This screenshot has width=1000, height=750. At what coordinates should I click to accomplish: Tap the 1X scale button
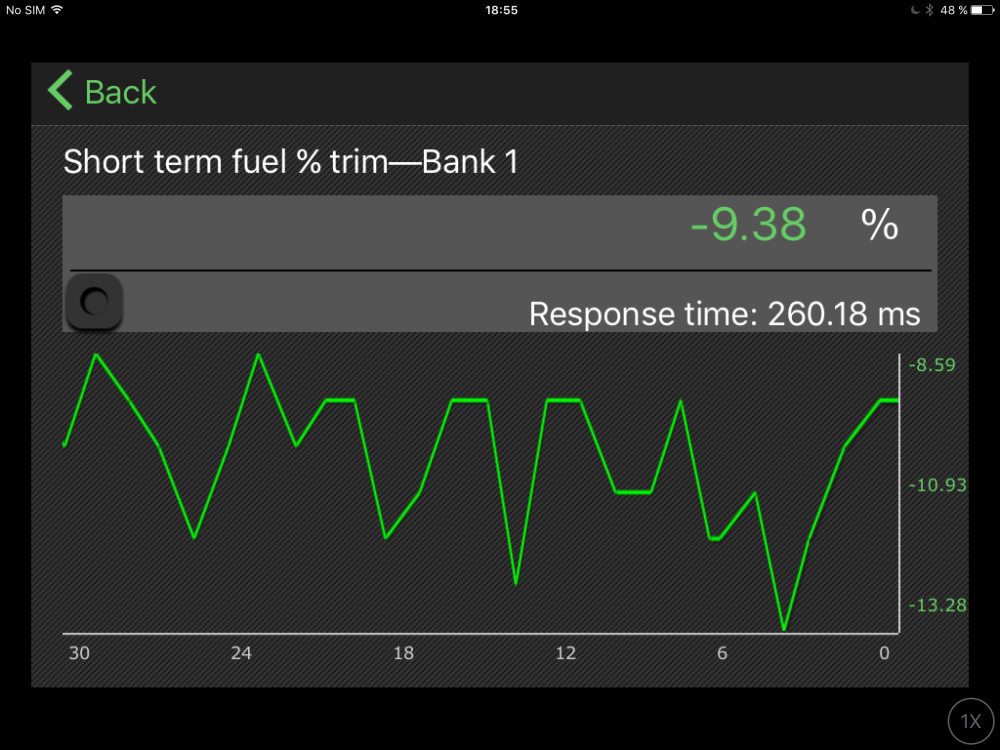(x=969, y=721)
